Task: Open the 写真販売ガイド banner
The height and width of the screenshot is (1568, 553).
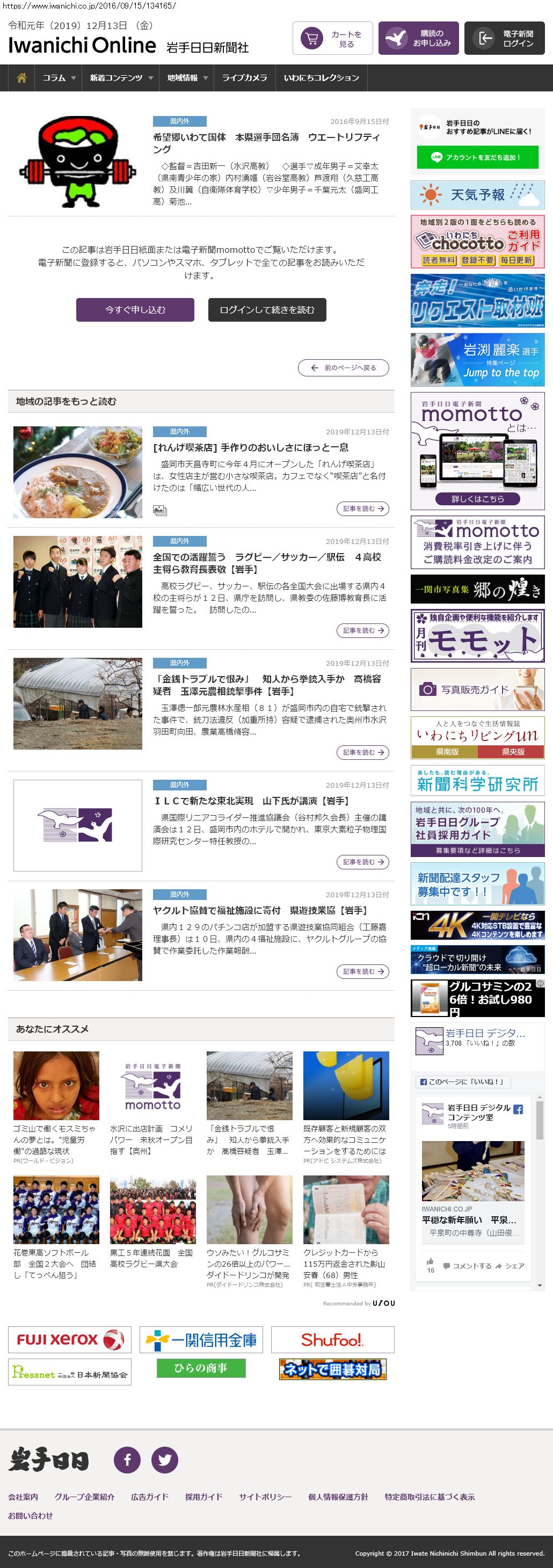Action: (x=477, y=689)
